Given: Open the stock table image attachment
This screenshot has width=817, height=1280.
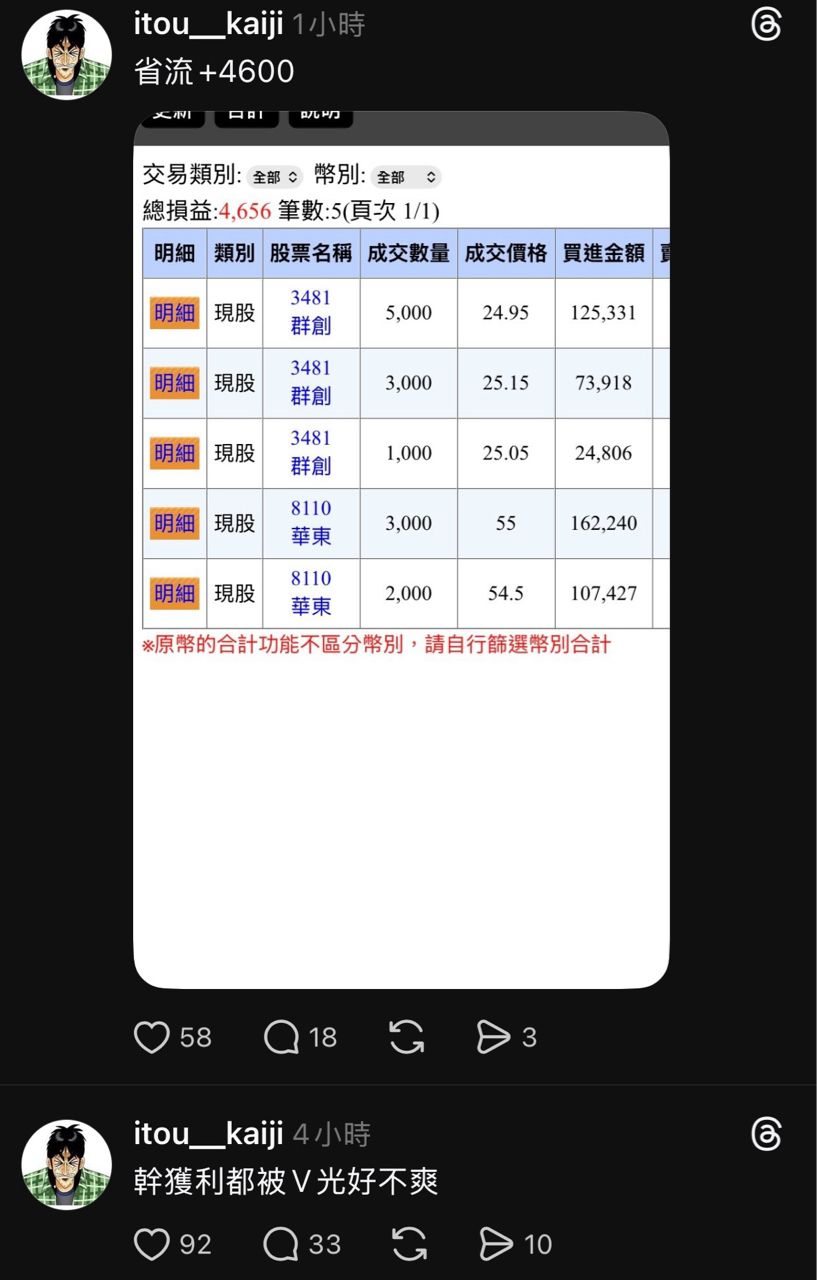Looking at the screenshot, I should pyautogui.click(x=401, y=550).
